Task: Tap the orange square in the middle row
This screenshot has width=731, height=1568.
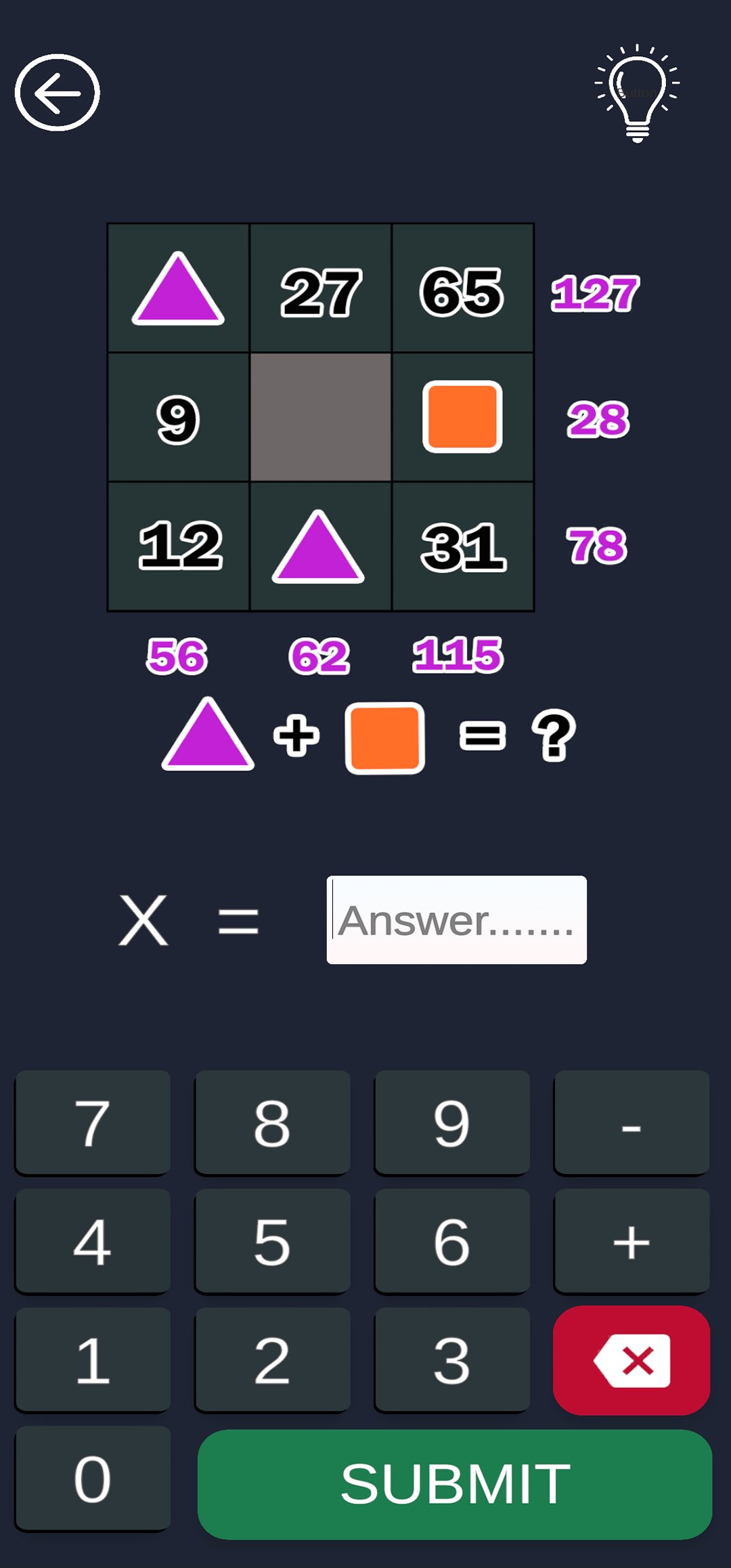Action: pos(462,416)
